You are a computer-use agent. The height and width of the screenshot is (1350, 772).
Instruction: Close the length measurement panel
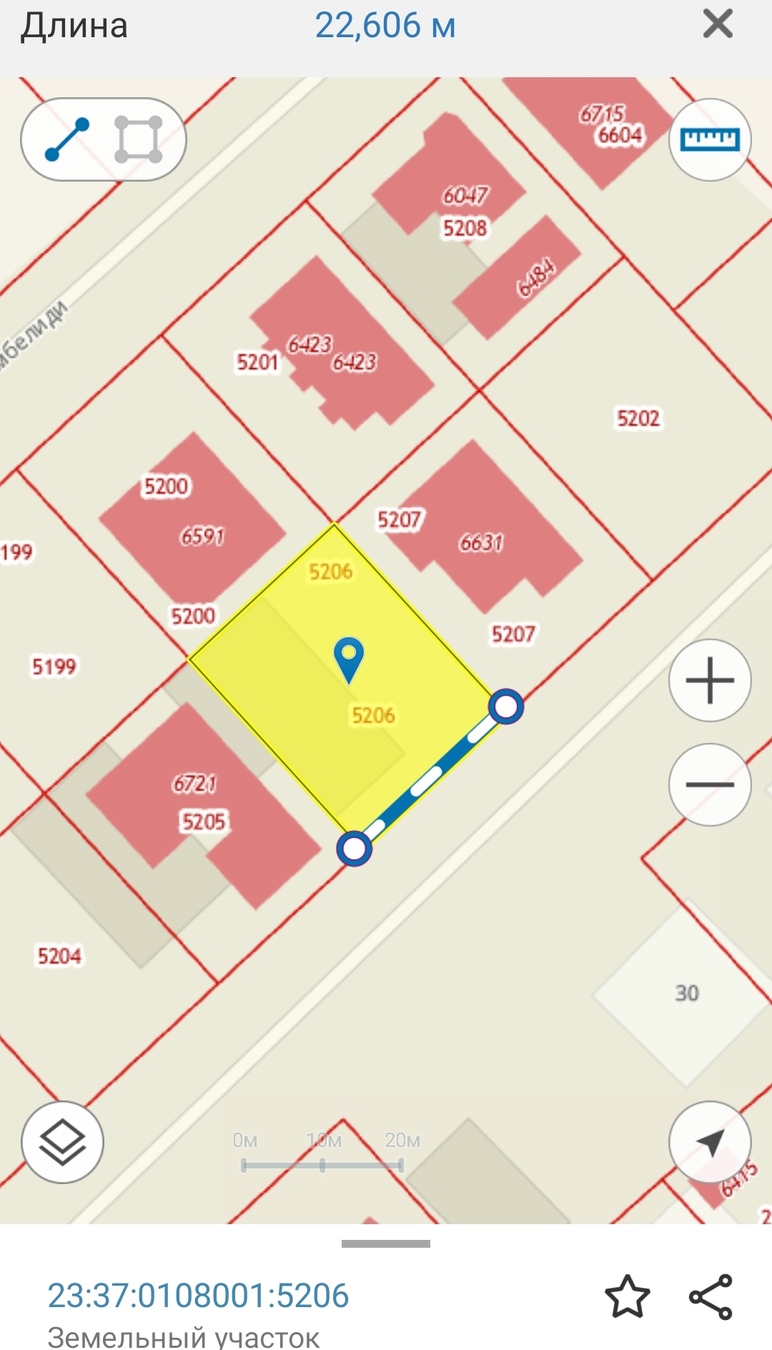click(717, 24)
